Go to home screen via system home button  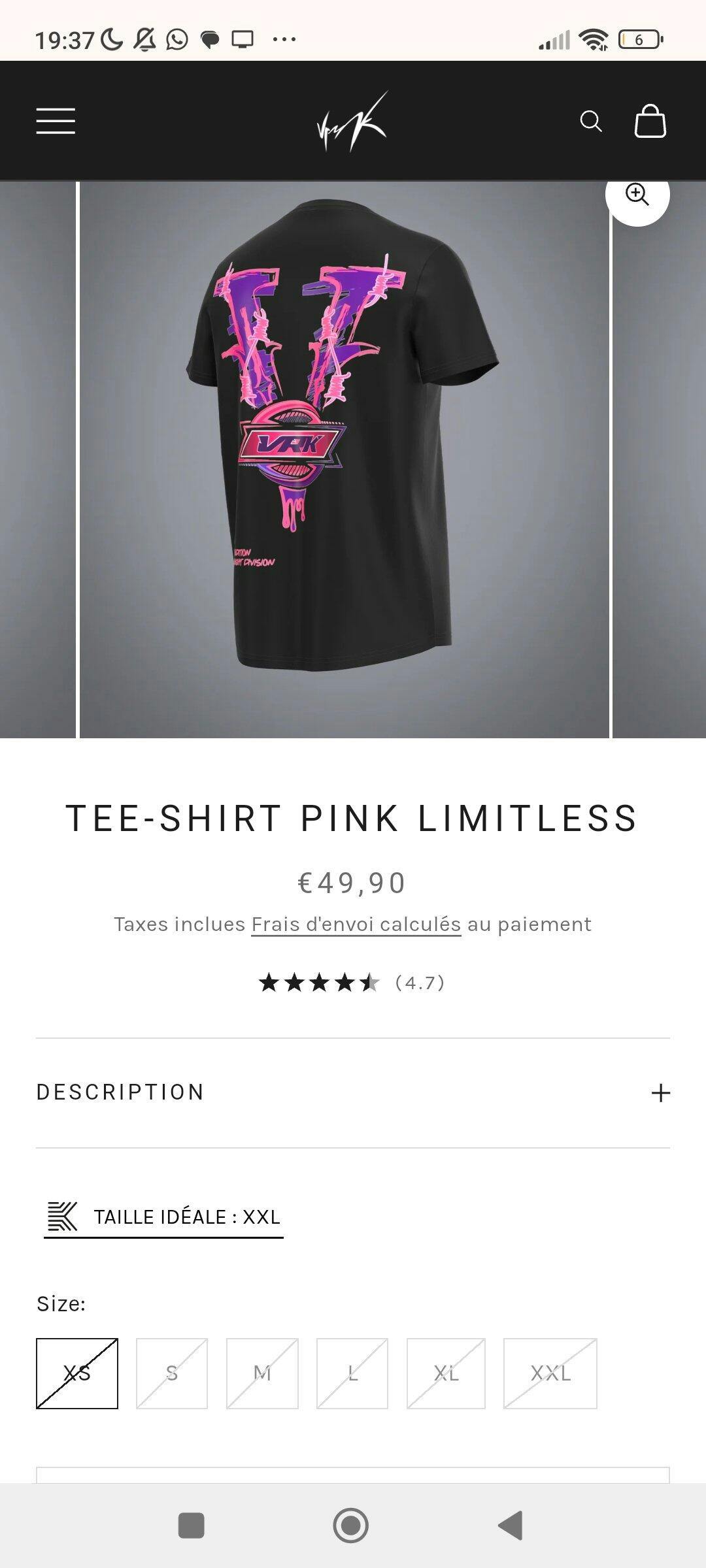[351, 1526]
